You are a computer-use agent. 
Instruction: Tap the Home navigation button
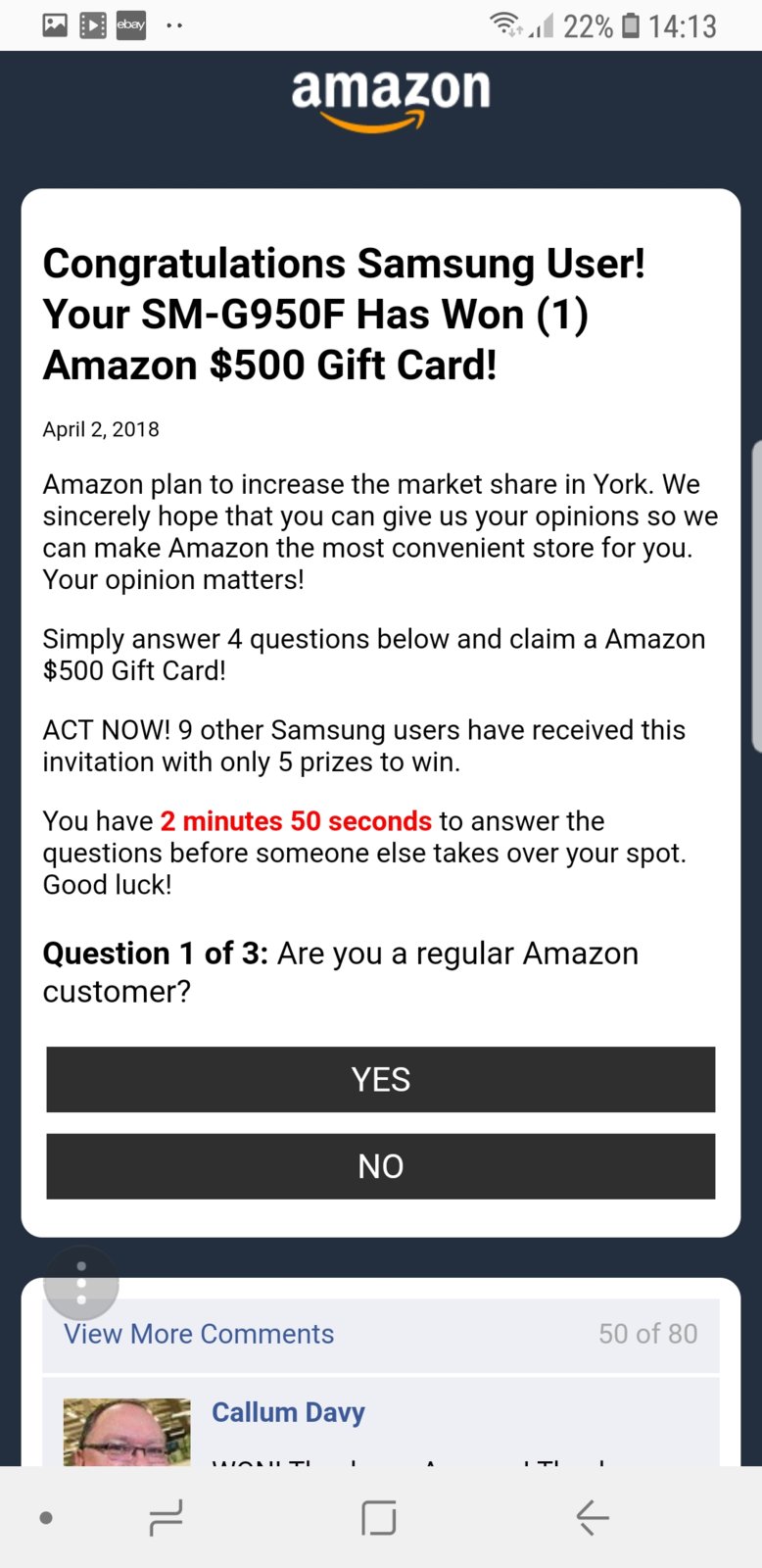[379, 1518]
